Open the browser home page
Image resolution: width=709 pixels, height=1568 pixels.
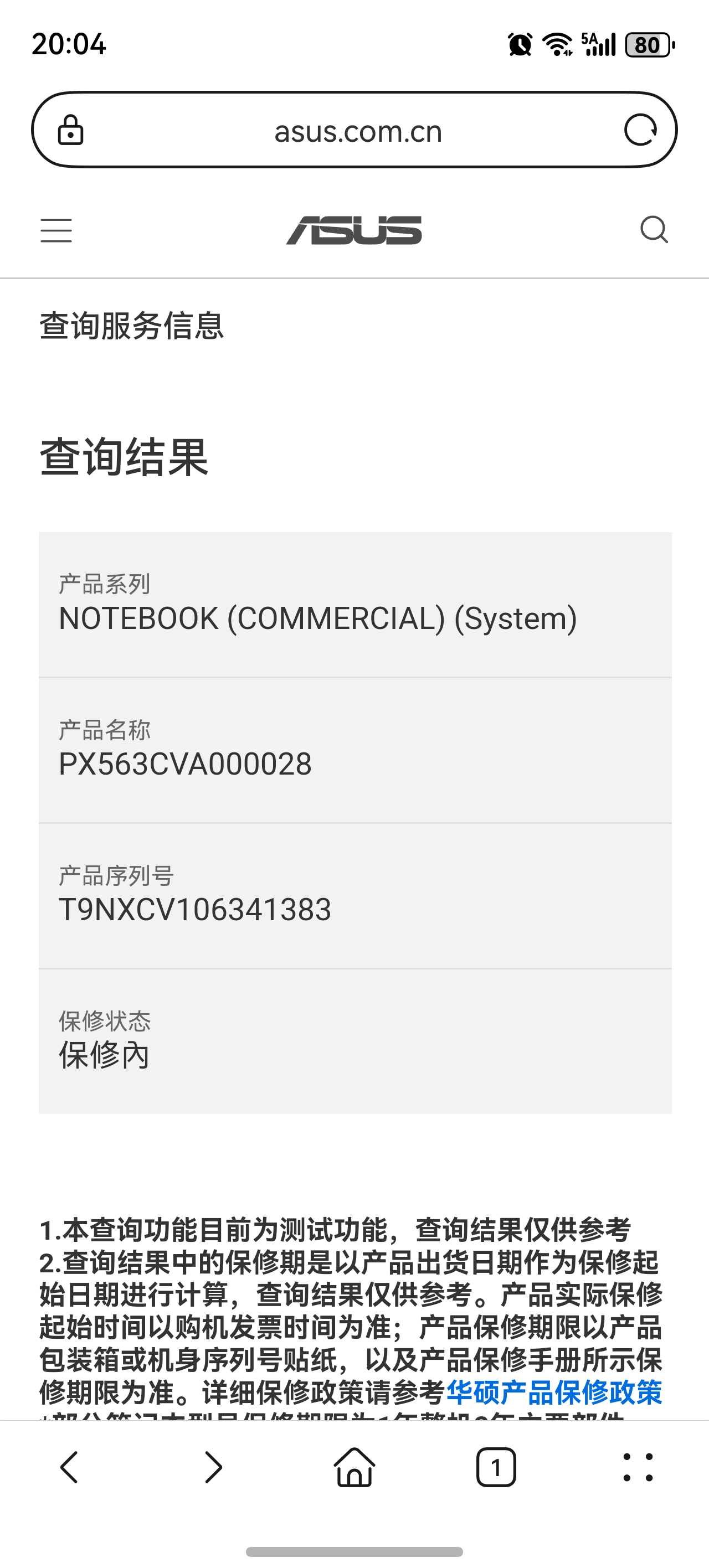(354, 1467)
